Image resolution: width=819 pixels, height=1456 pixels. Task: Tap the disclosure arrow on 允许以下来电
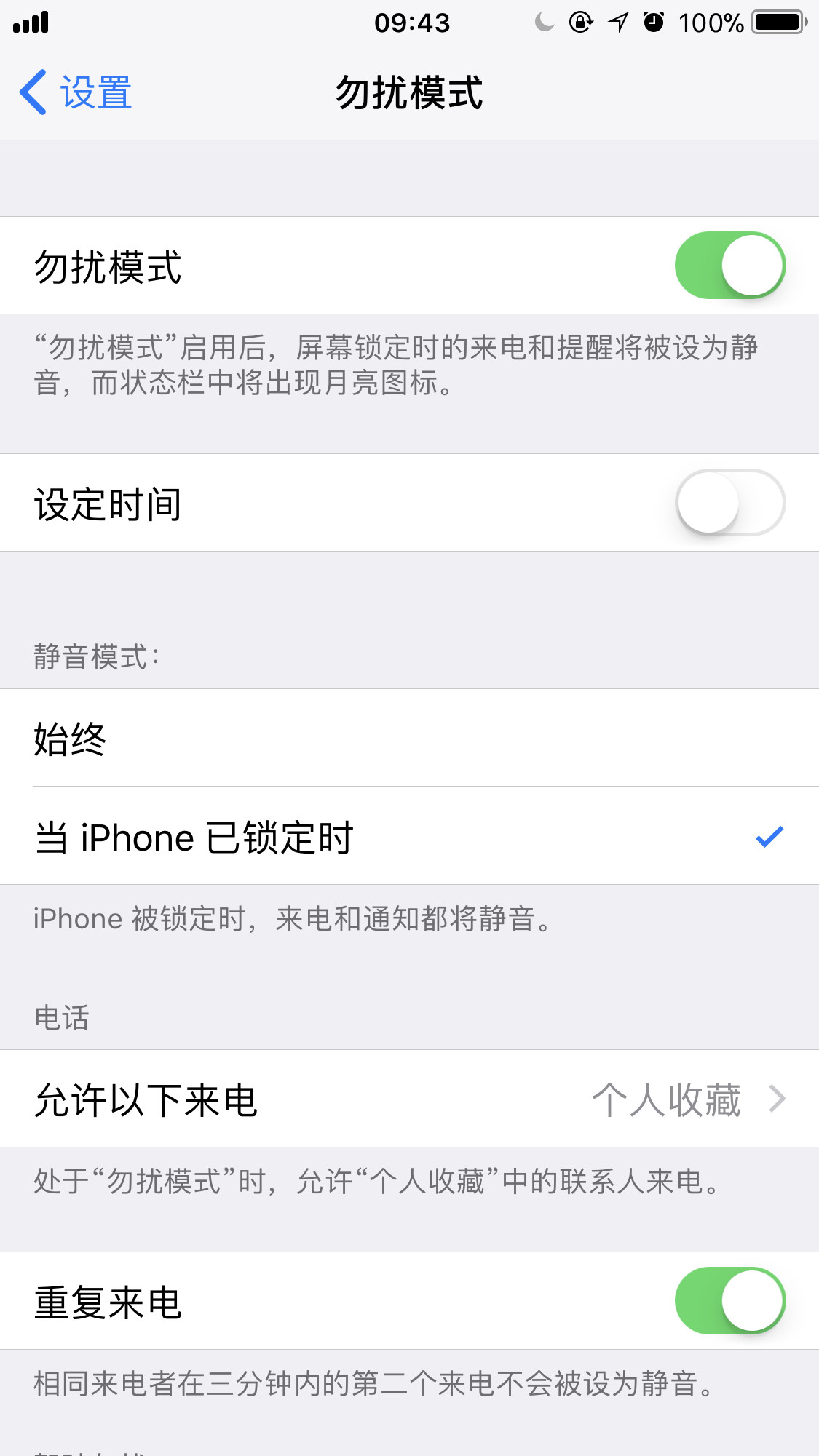(779, 1099)
